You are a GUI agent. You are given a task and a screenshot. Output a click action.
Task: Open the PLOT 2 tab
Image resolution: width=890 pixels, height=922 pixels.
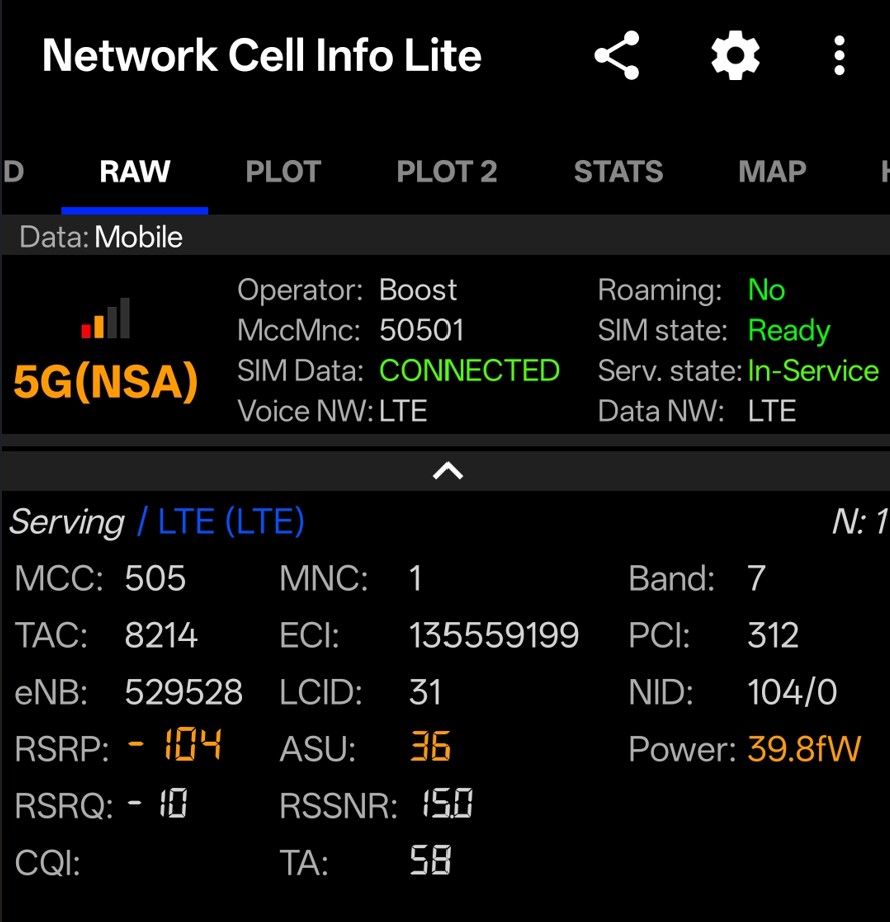coord(446,172)
